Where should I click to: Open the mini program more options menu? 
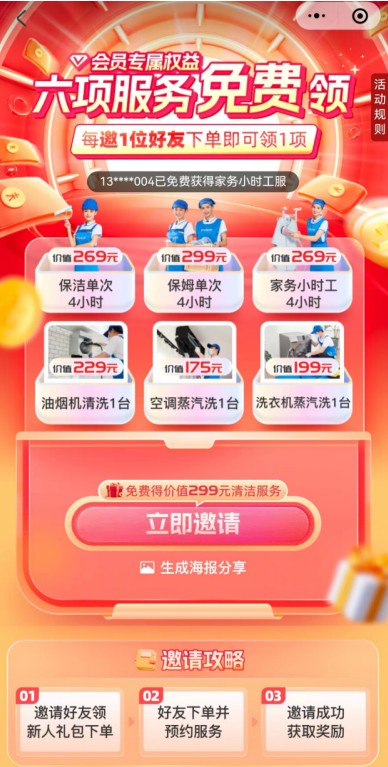(x=318, y=16)
